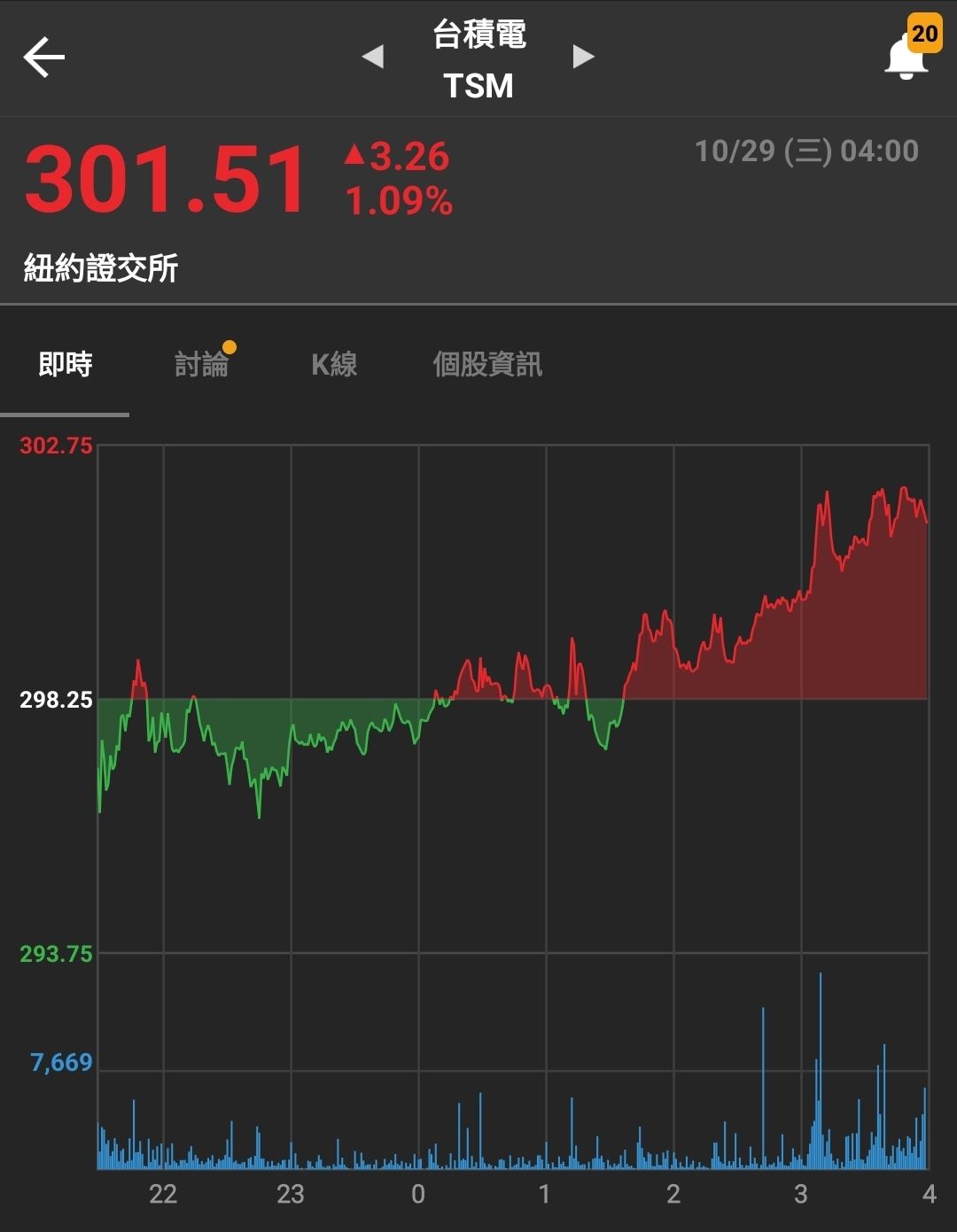
Task: Switch to the previous stock with left triangle
Action: [x=373, y=57]
